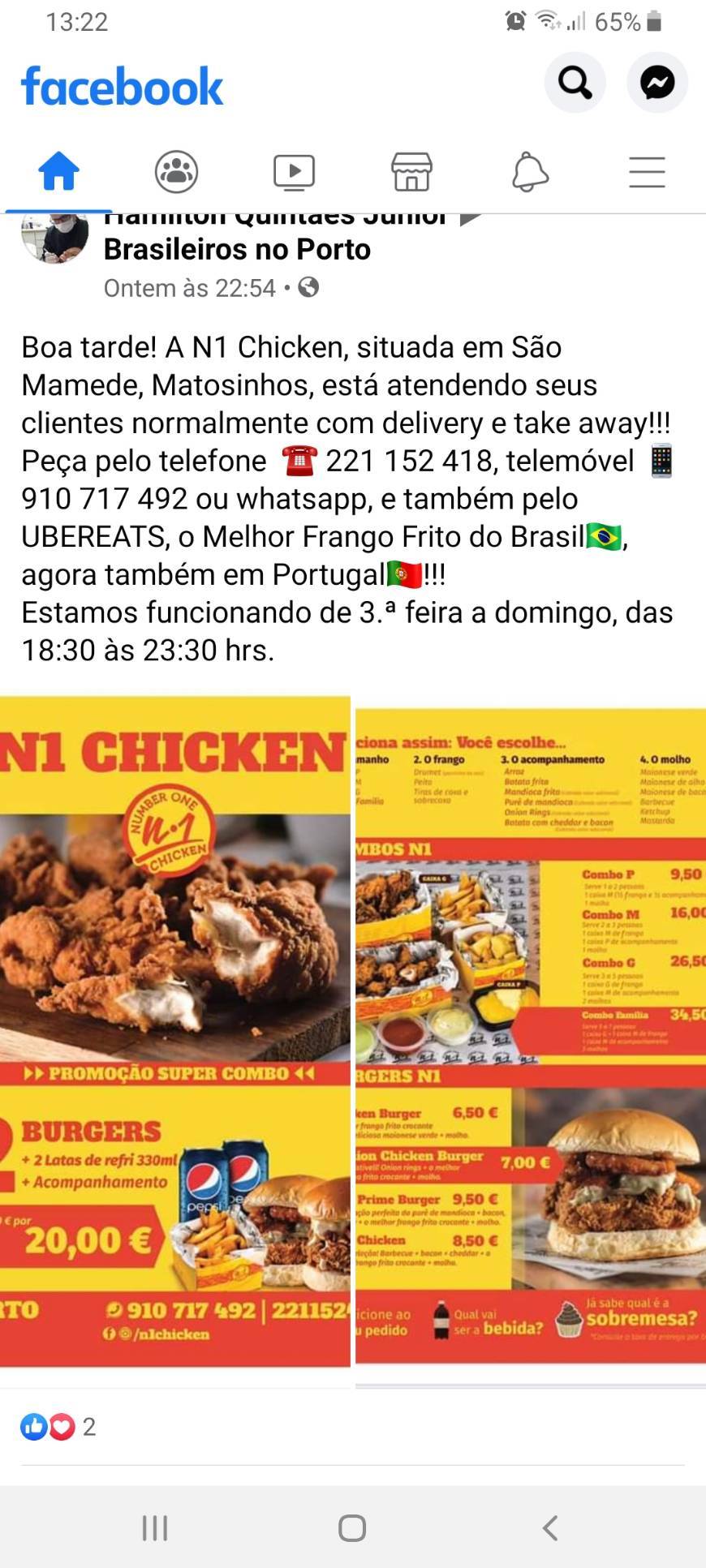Switch to the Groups tab
This screenshot has width=706, height=1568.
point(176,172)
